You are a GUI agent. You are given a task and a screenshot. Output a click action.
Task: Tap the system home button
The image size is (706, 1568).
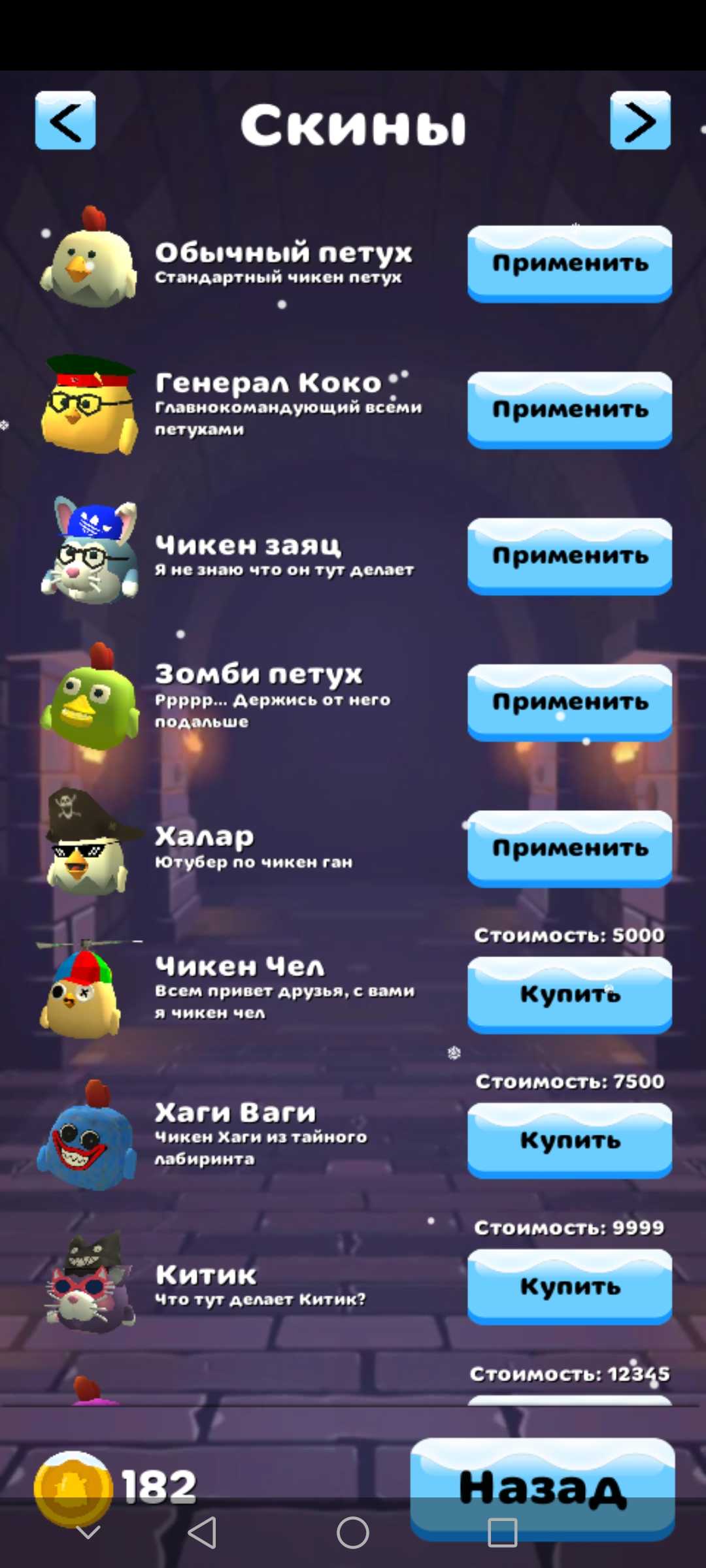pyautogui.click(x=353, y=1533)
